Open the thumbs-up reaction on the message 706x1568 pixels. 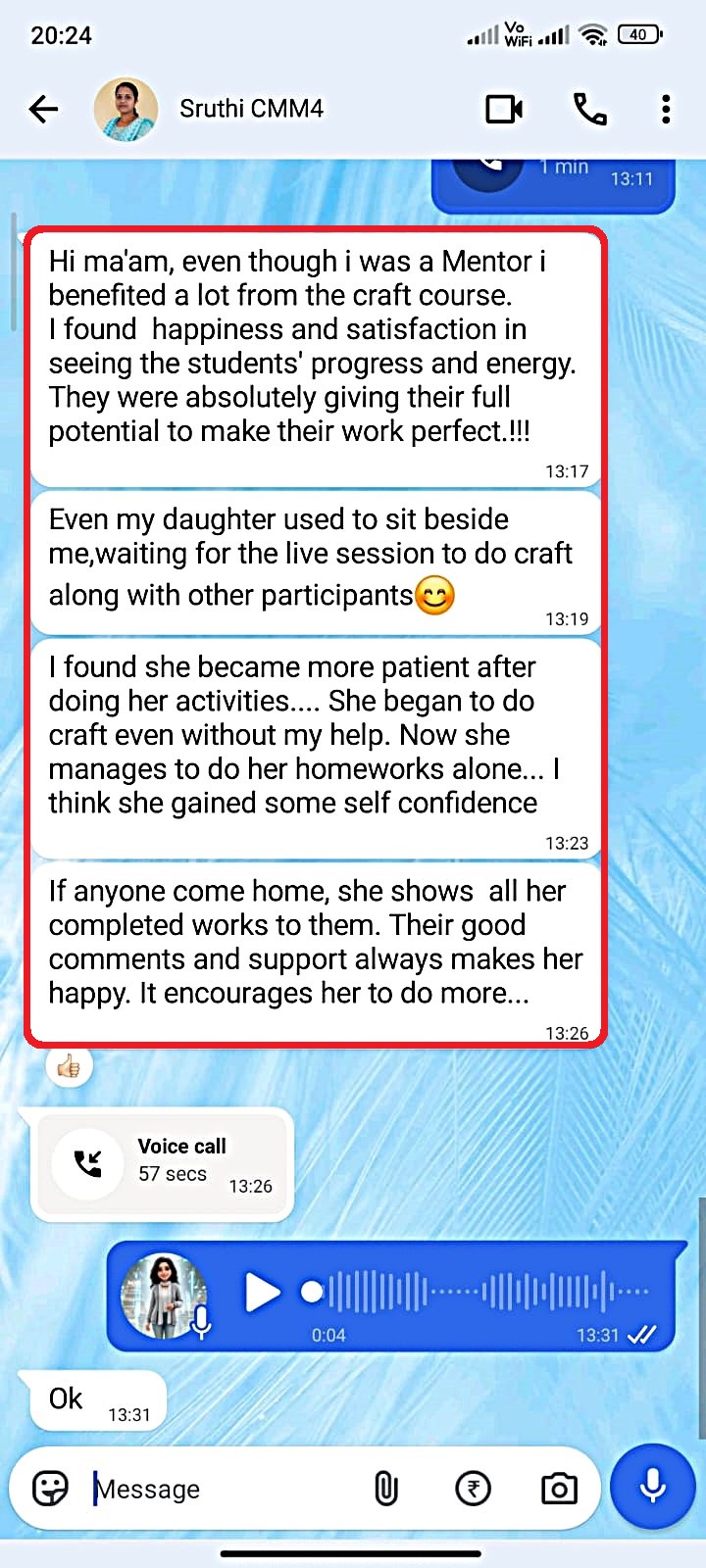point(70,1066)
